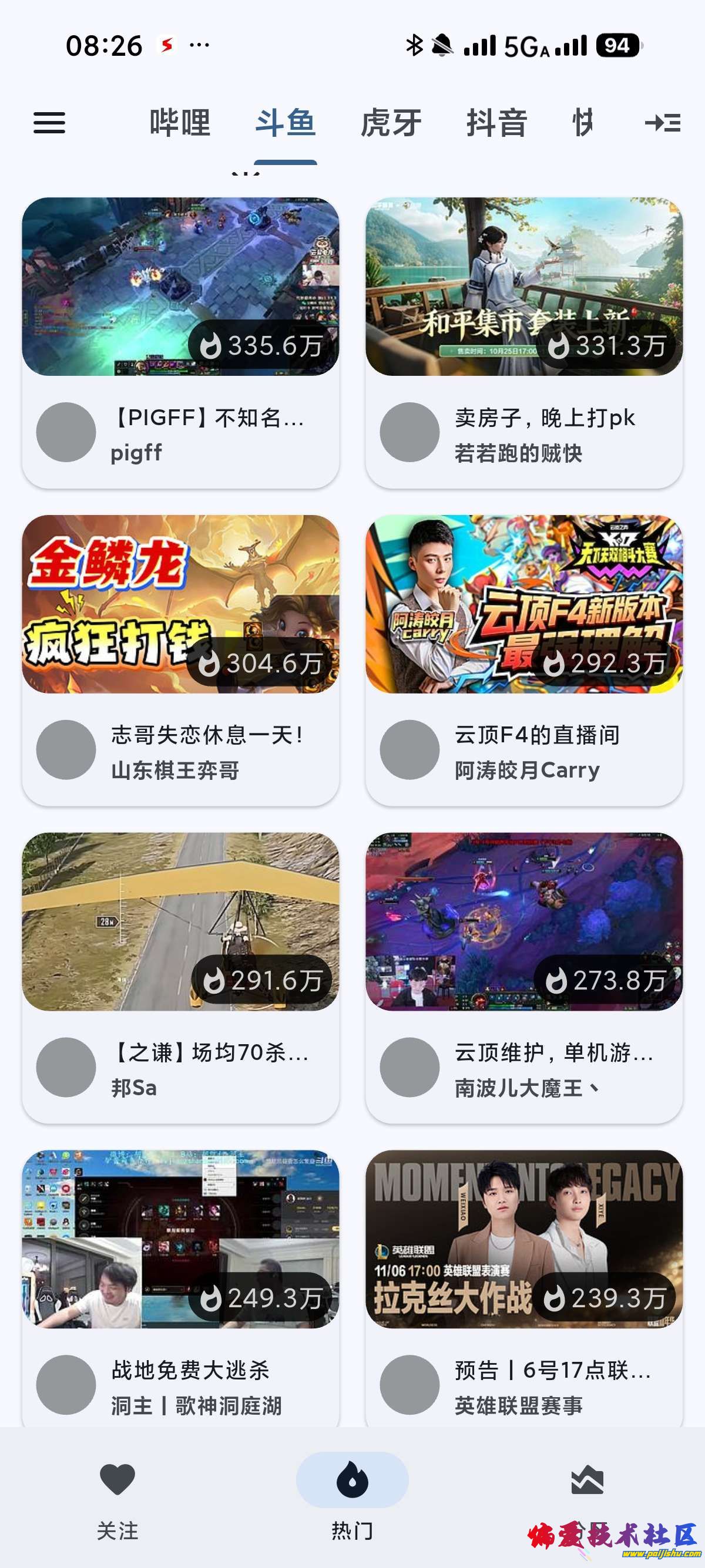Image resolution: width=705 pixels, height=1568 pixels.
Task: Open the 拉克丝大作战 announcement thumbnail
Action: 523,1239
